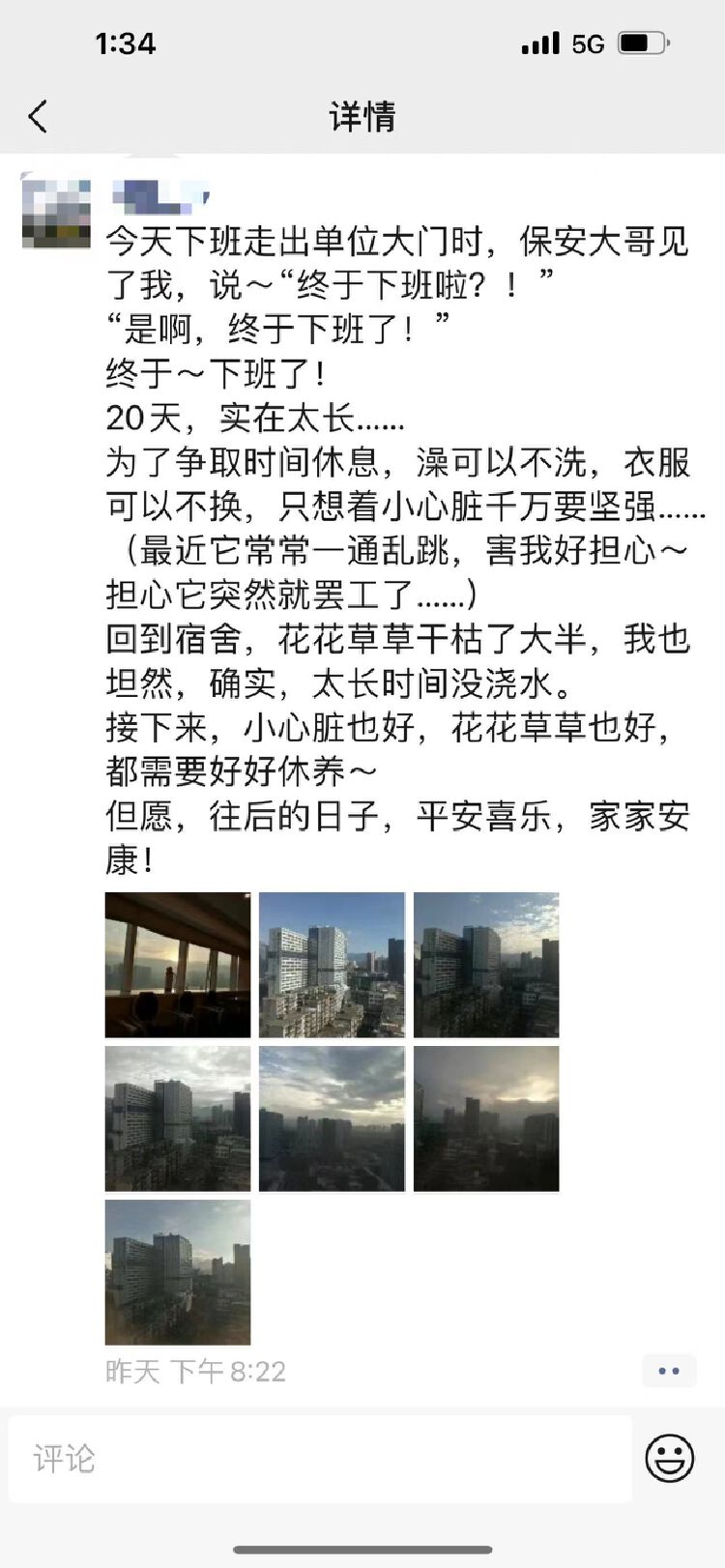Open the third photo in the top row
This screenshot has height=1568, width=725.
[486, 965]
